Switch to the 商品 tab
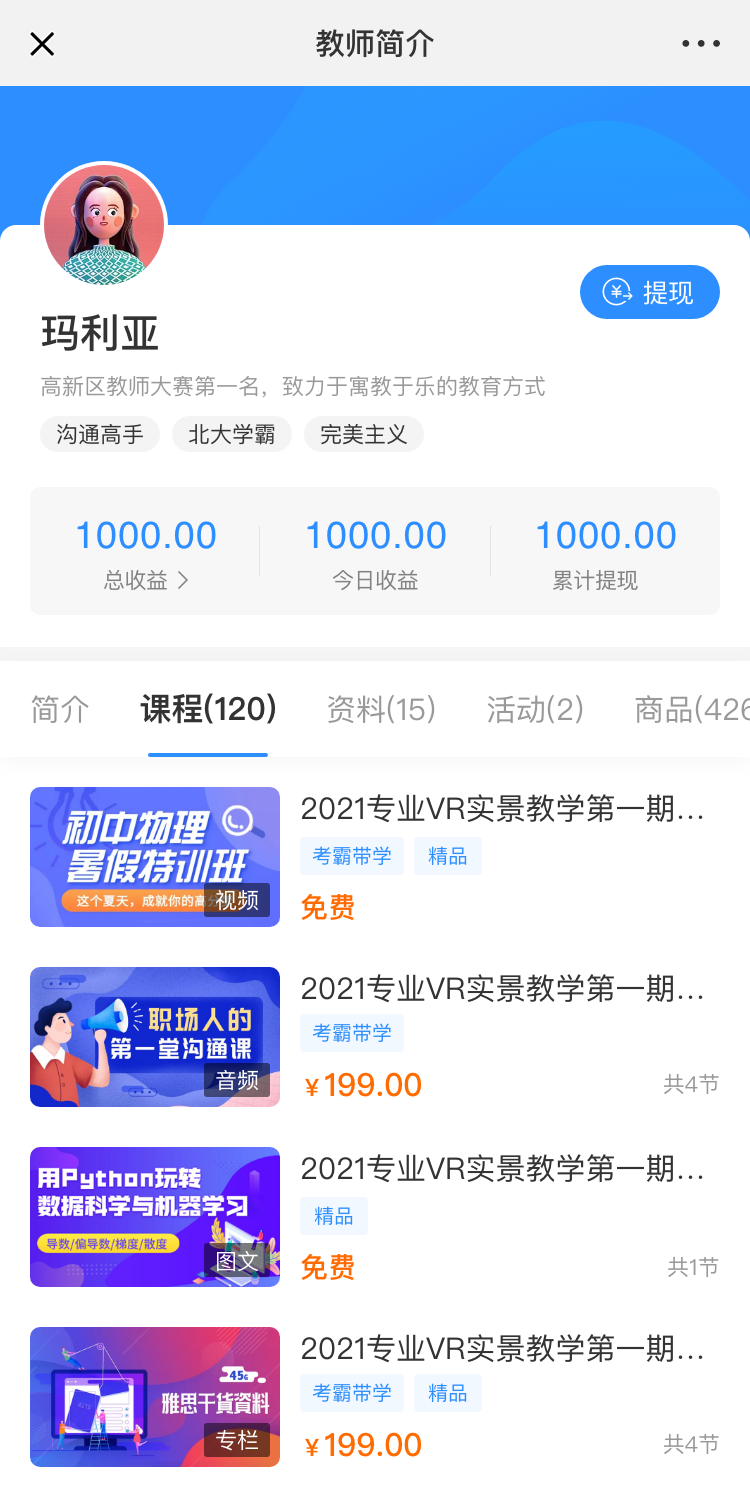Screen dimensions: 750x1509 pos(690,709)
